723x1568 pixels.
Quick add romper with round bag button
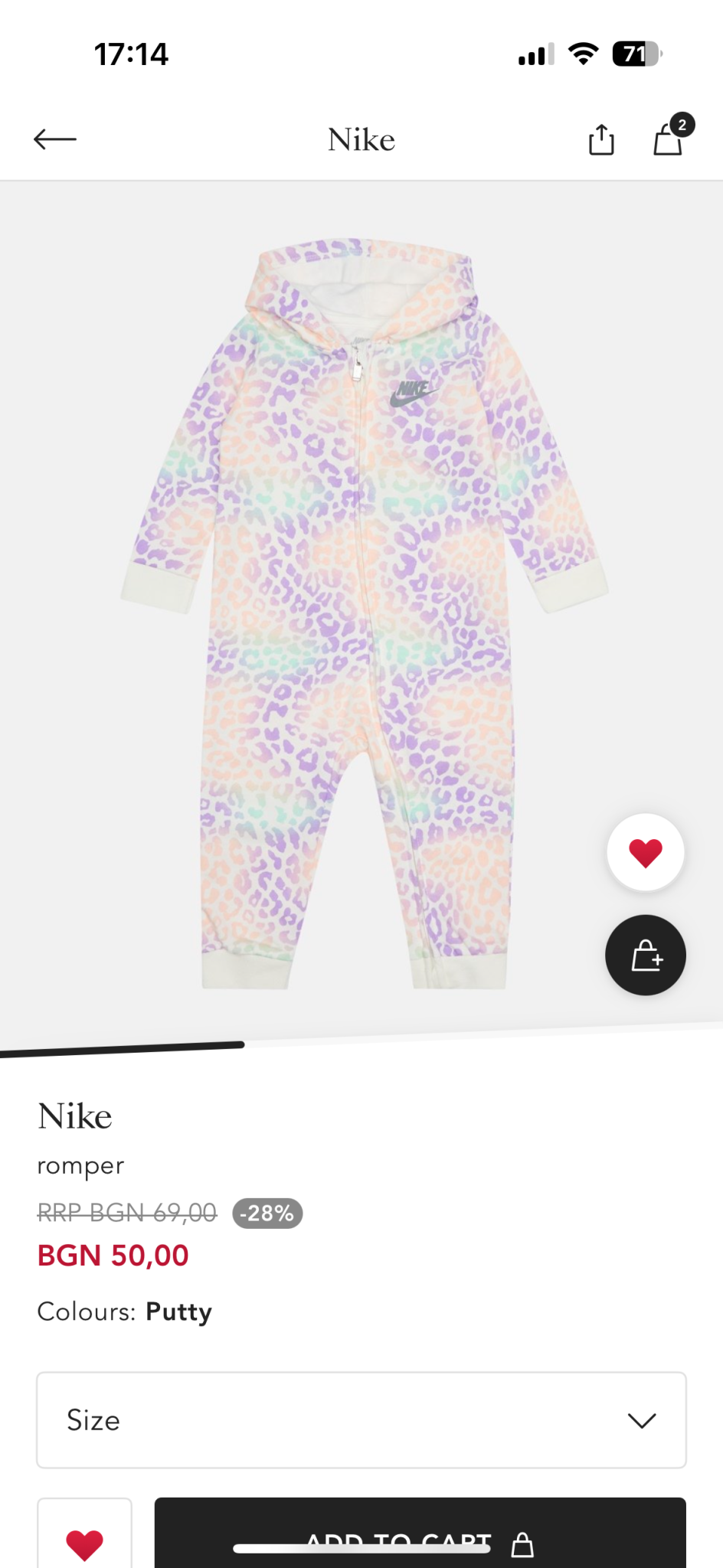coord(645,955)
